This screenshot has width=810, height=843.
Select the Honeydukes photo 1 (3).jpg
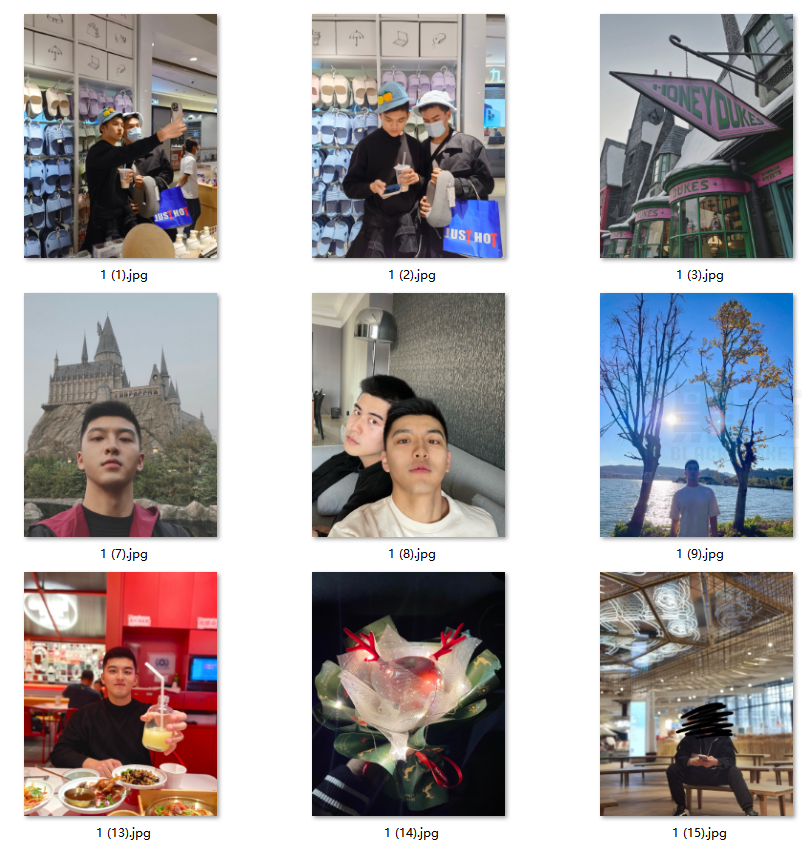[x=696, y=136]
